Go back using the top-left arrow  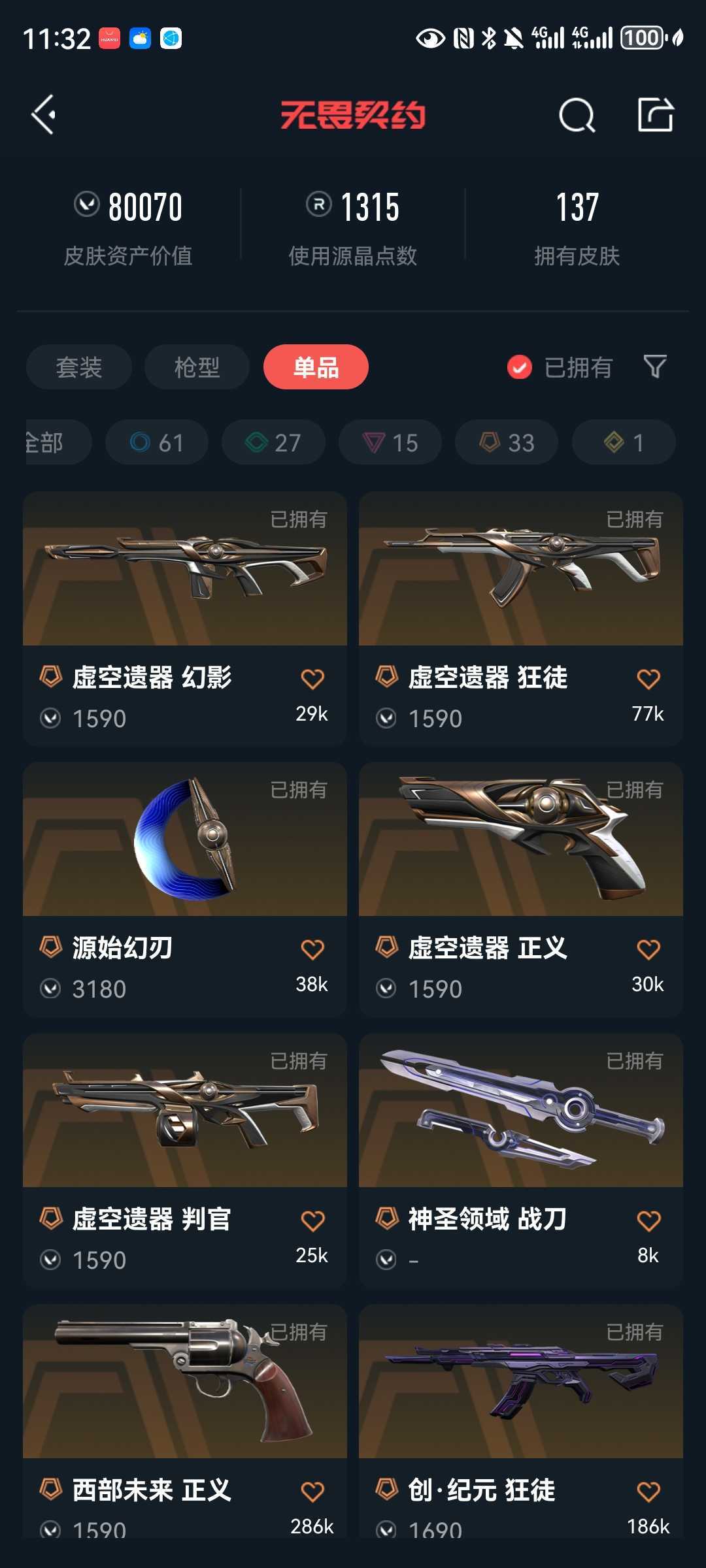pos(44,115)
